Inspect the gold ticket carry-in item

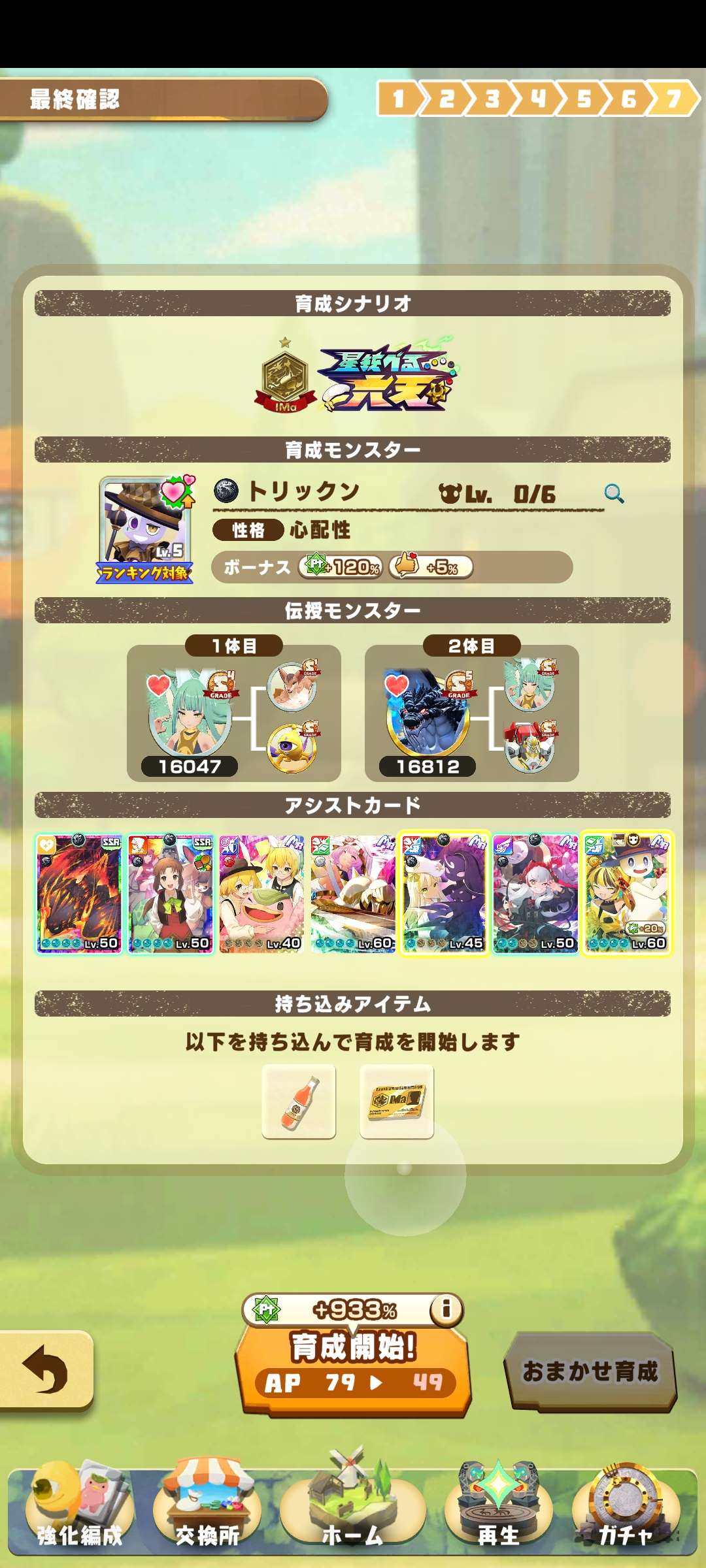[397, 1102]
